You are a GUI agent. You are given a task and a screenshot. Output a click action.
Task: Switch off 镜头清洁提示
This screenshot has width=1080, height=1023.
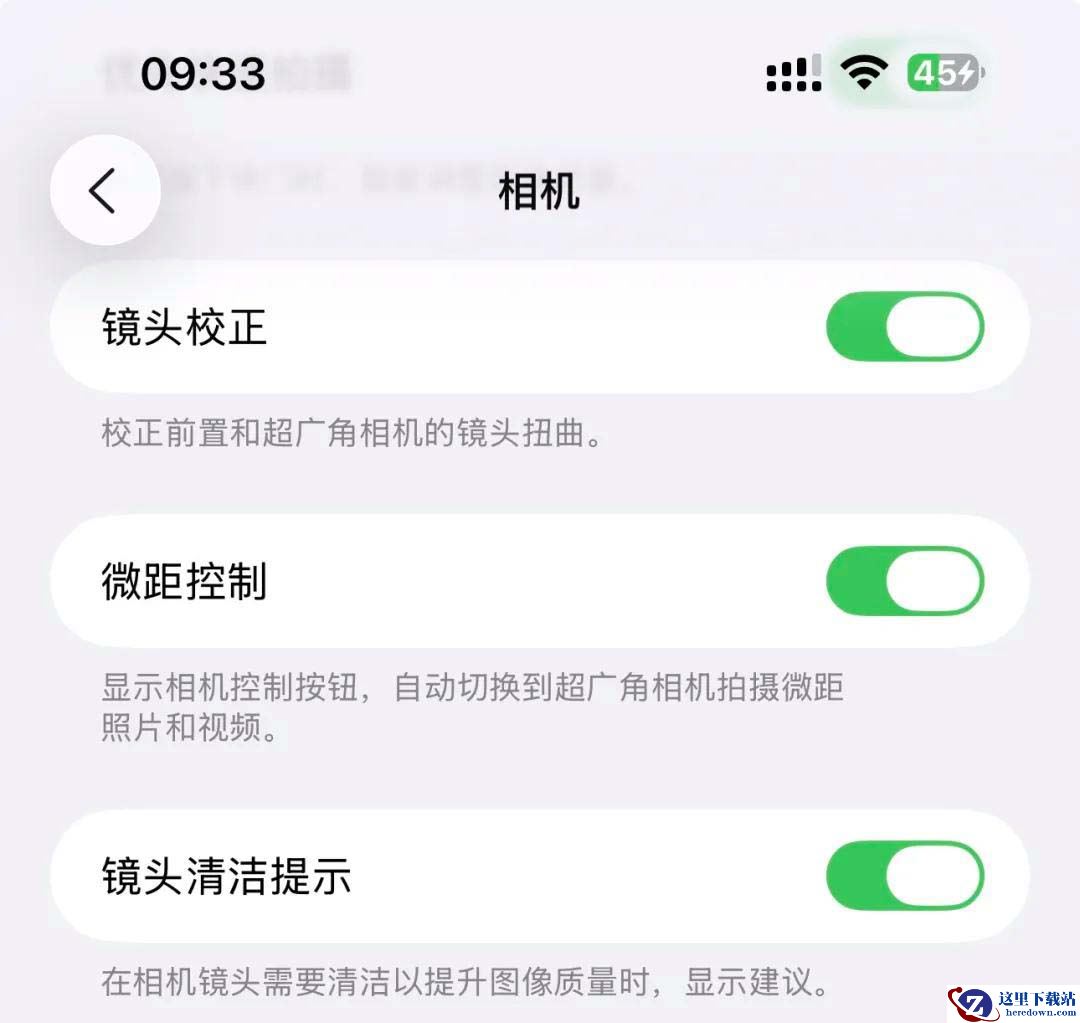[904, 876]
